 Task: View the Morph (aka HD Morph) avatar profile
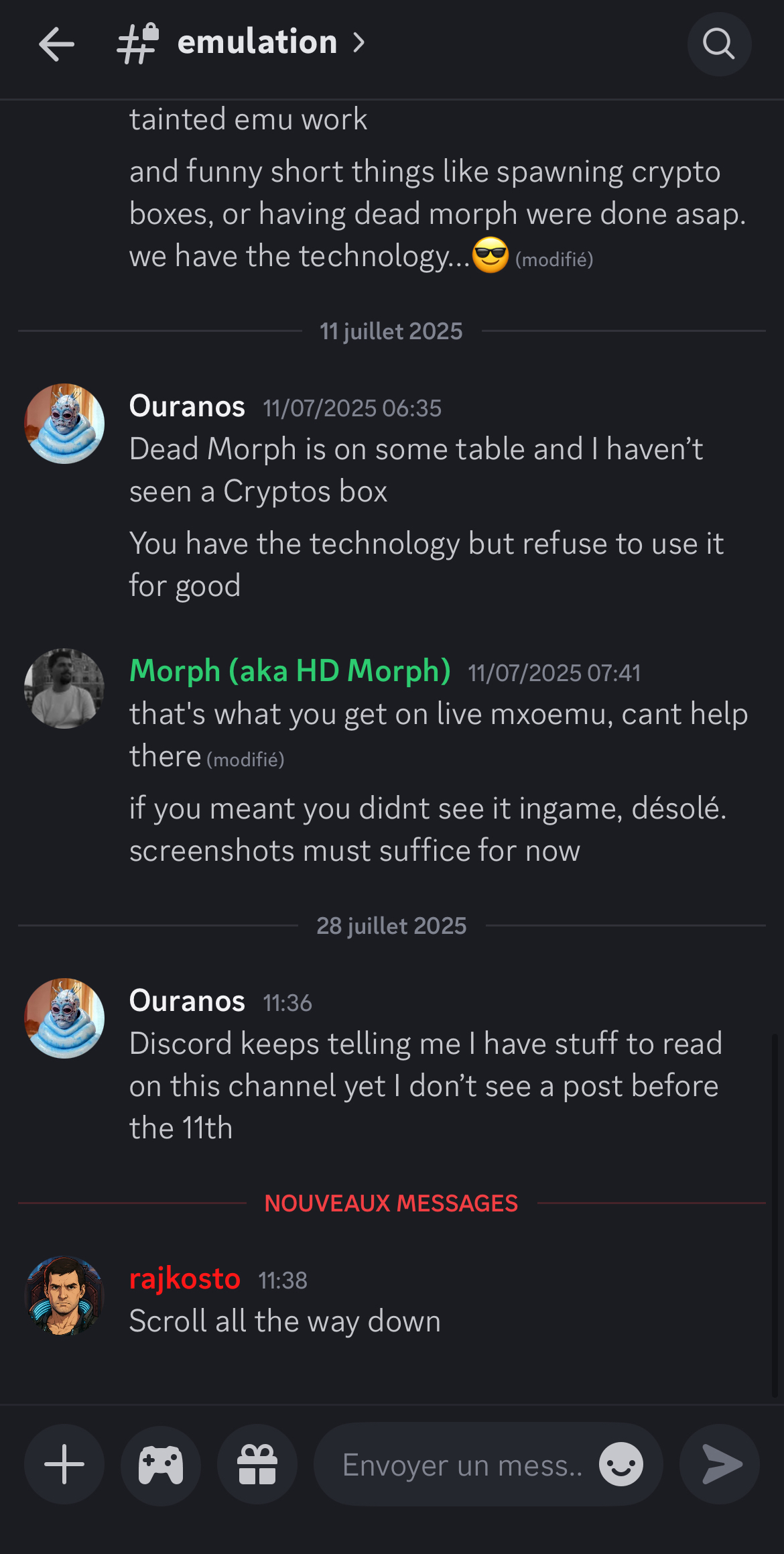pos(64,689)
